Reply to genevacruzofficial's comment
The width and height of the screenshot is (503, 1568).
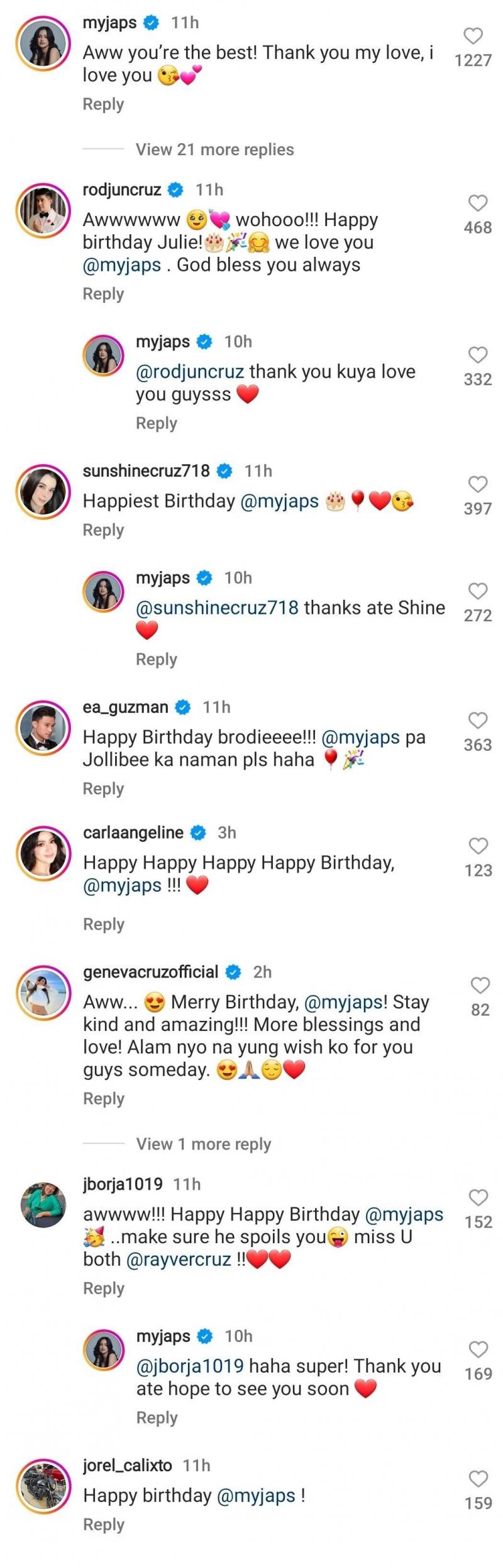tap(104, 1099)
